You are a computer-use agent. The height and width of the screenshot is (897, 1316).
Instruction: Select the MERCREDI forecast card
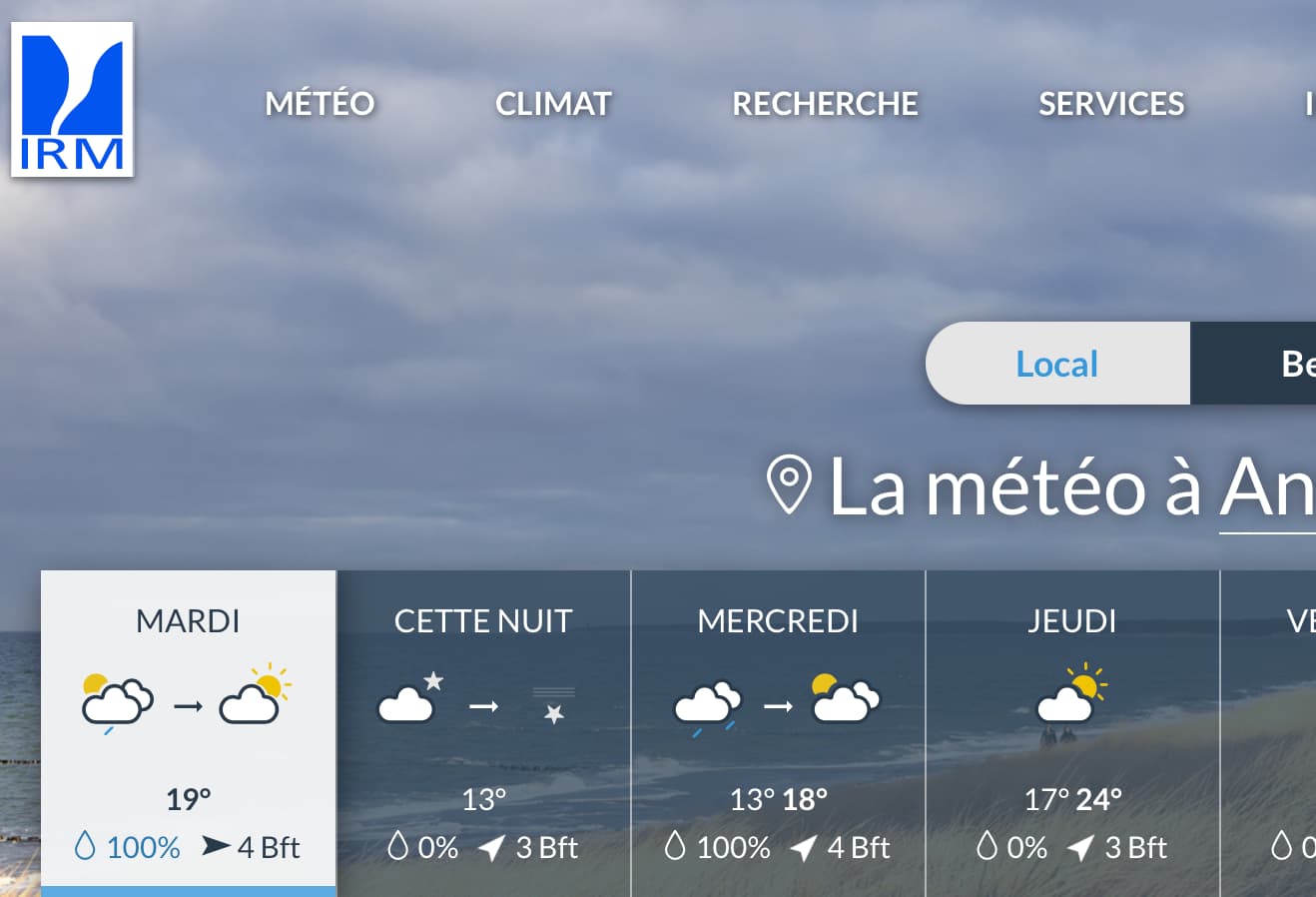779,733
